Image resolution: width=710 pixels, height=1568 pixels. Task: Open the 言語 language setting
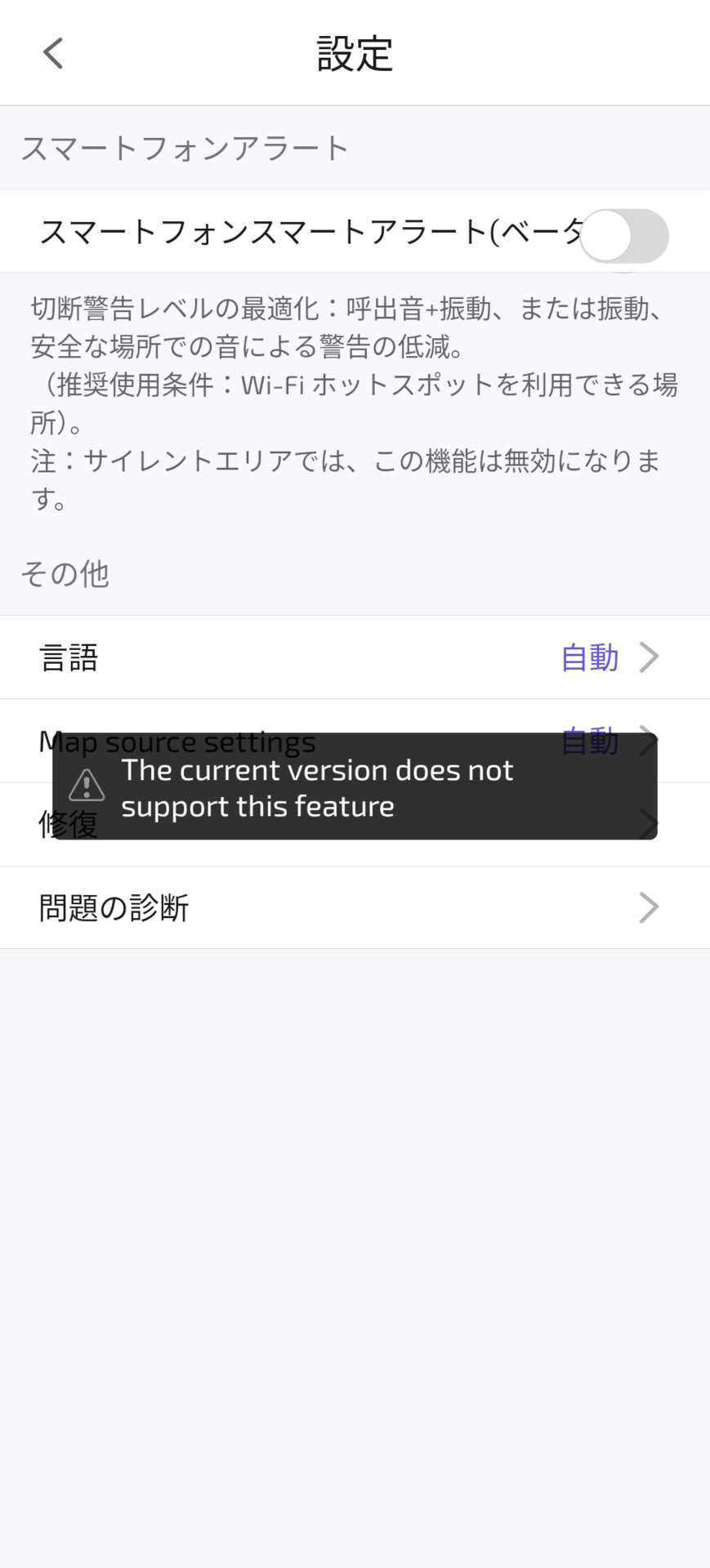(x=355, y=657)
